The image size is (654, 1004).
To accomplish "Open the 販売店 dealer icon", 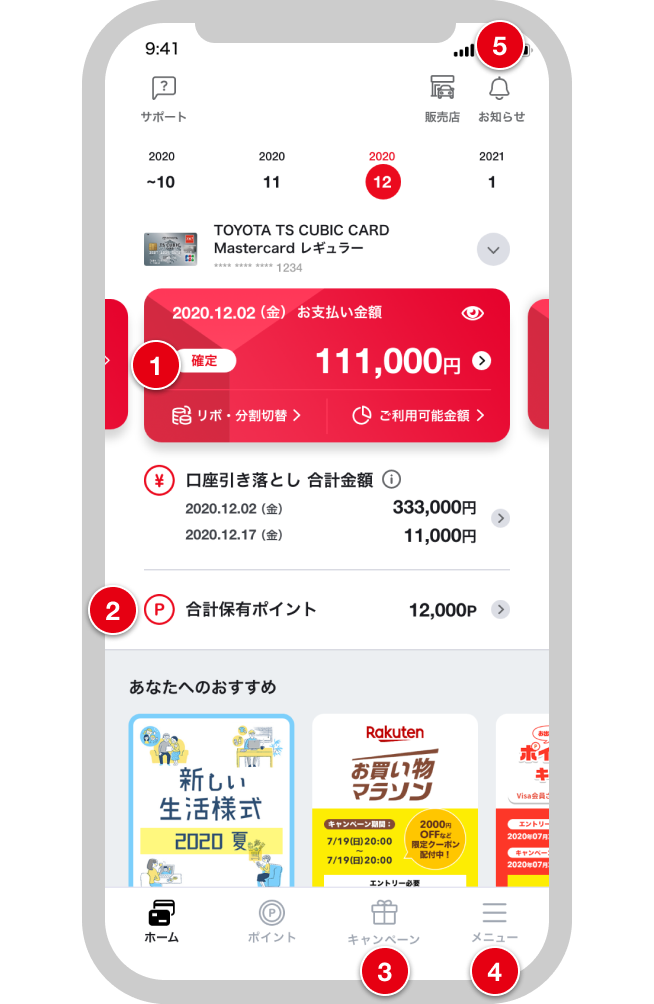I will 441,98.
